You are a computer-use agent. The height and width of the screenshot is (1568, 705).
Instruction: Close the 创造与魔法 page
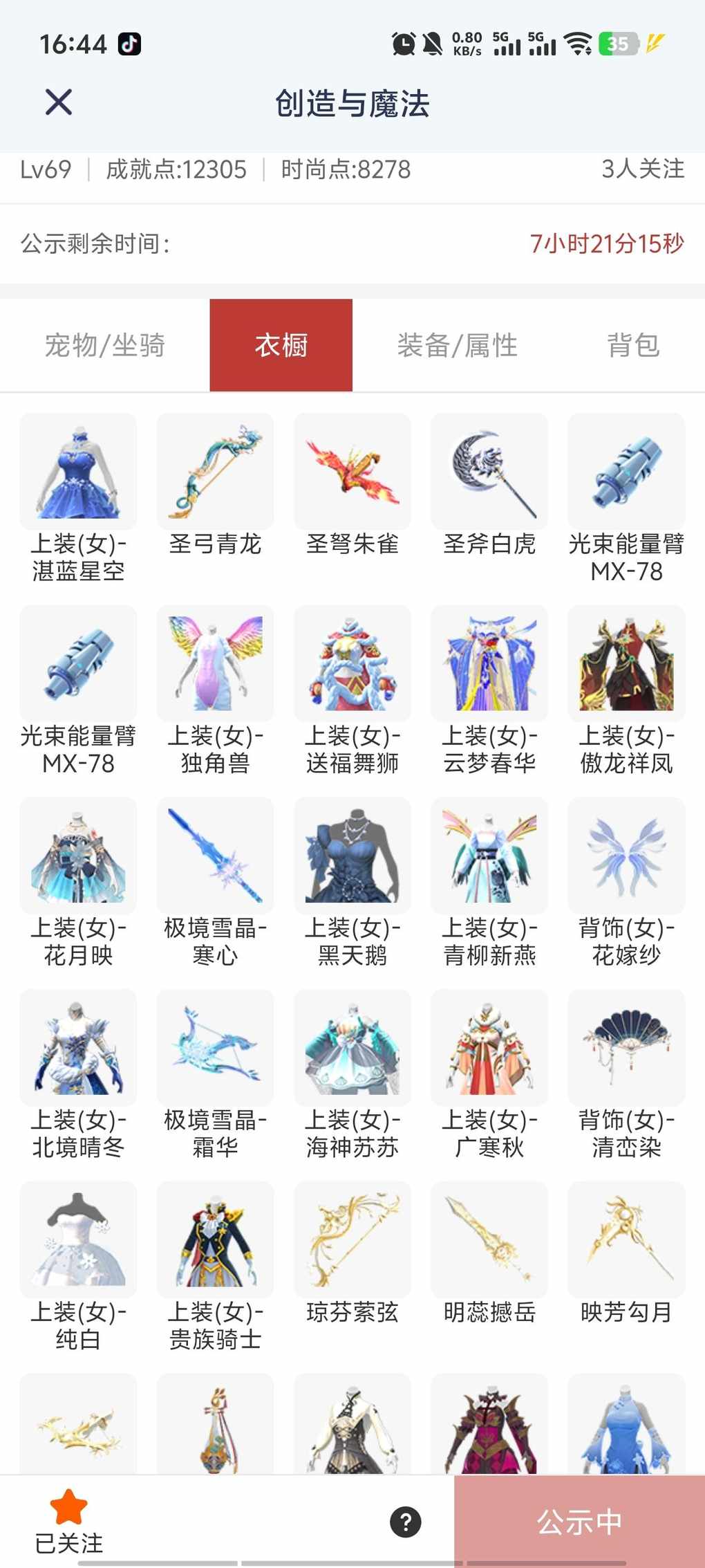59,102
